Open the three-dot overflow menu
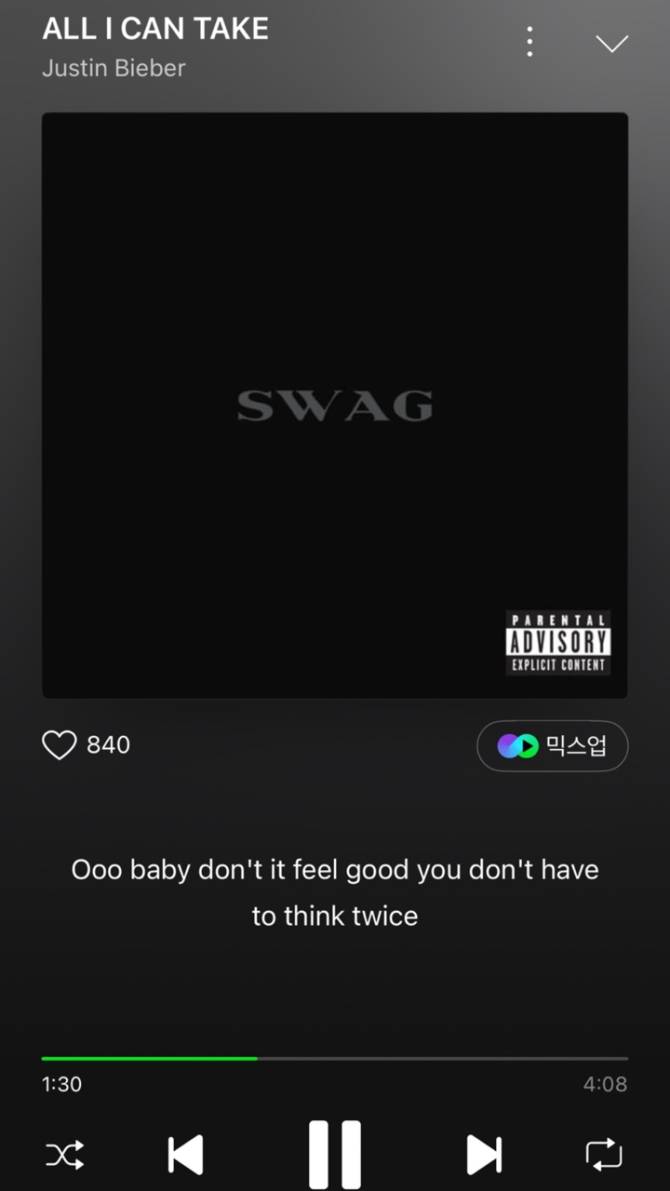670x1191 pixels. pyautogui.click(x=530, y=42)
